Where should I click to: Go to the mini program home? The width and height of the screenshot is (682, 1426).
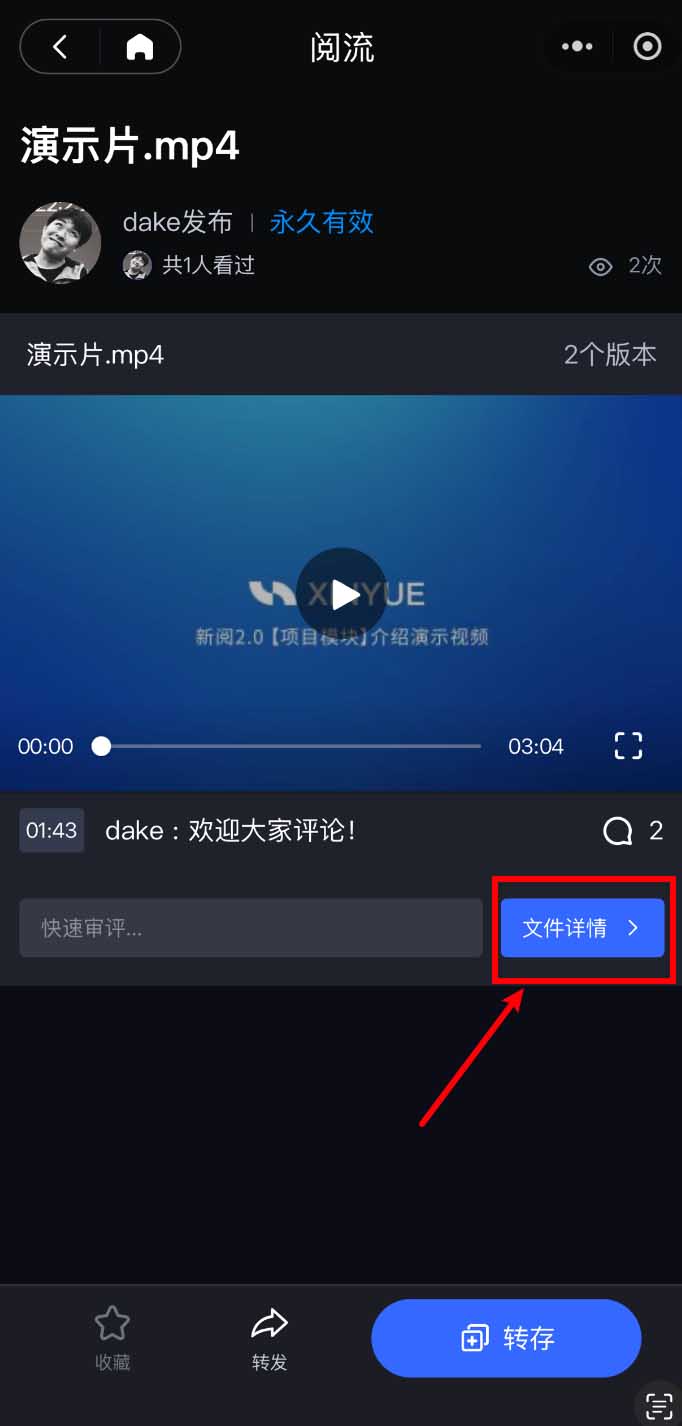click(x=140, y=47)
